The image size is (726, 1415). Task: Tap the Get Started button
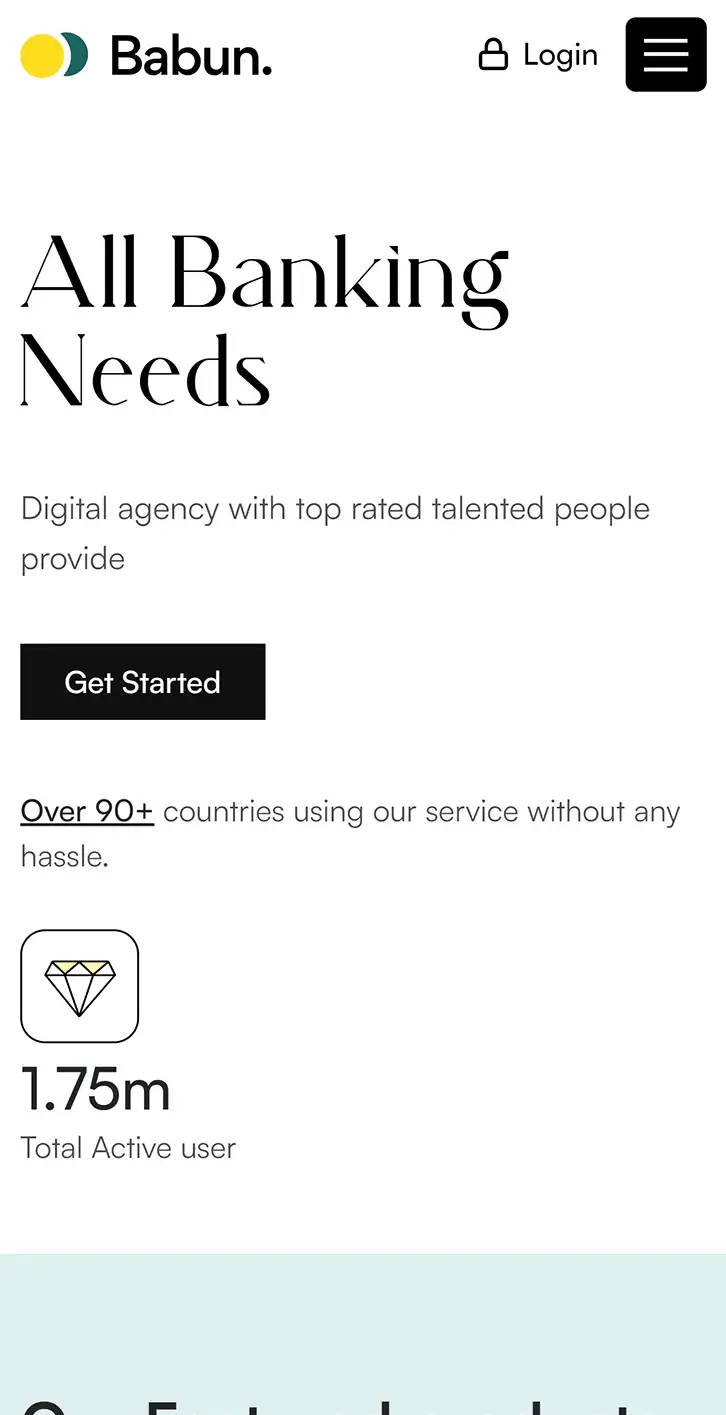click(x=143, y=682)
